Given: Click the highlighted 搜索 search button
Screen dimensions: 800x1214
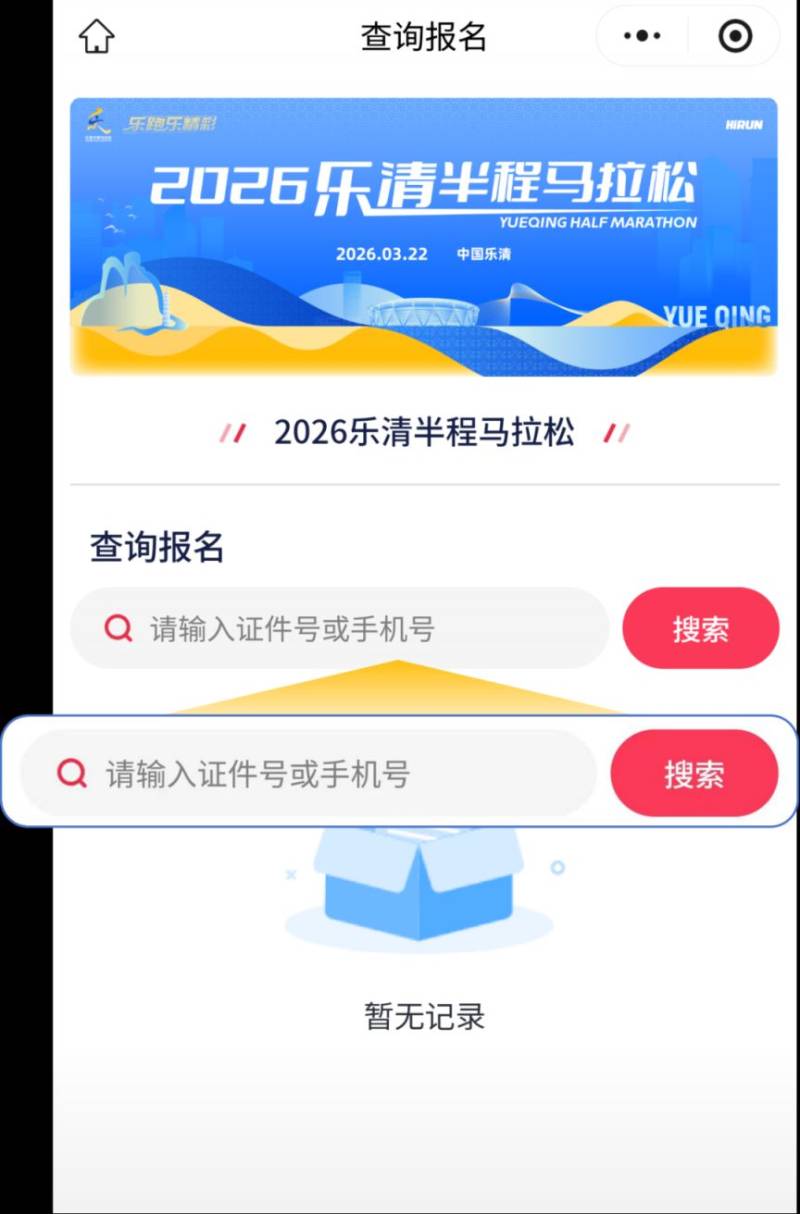Looking at the screenshot, I should click(x=696, y=772).
